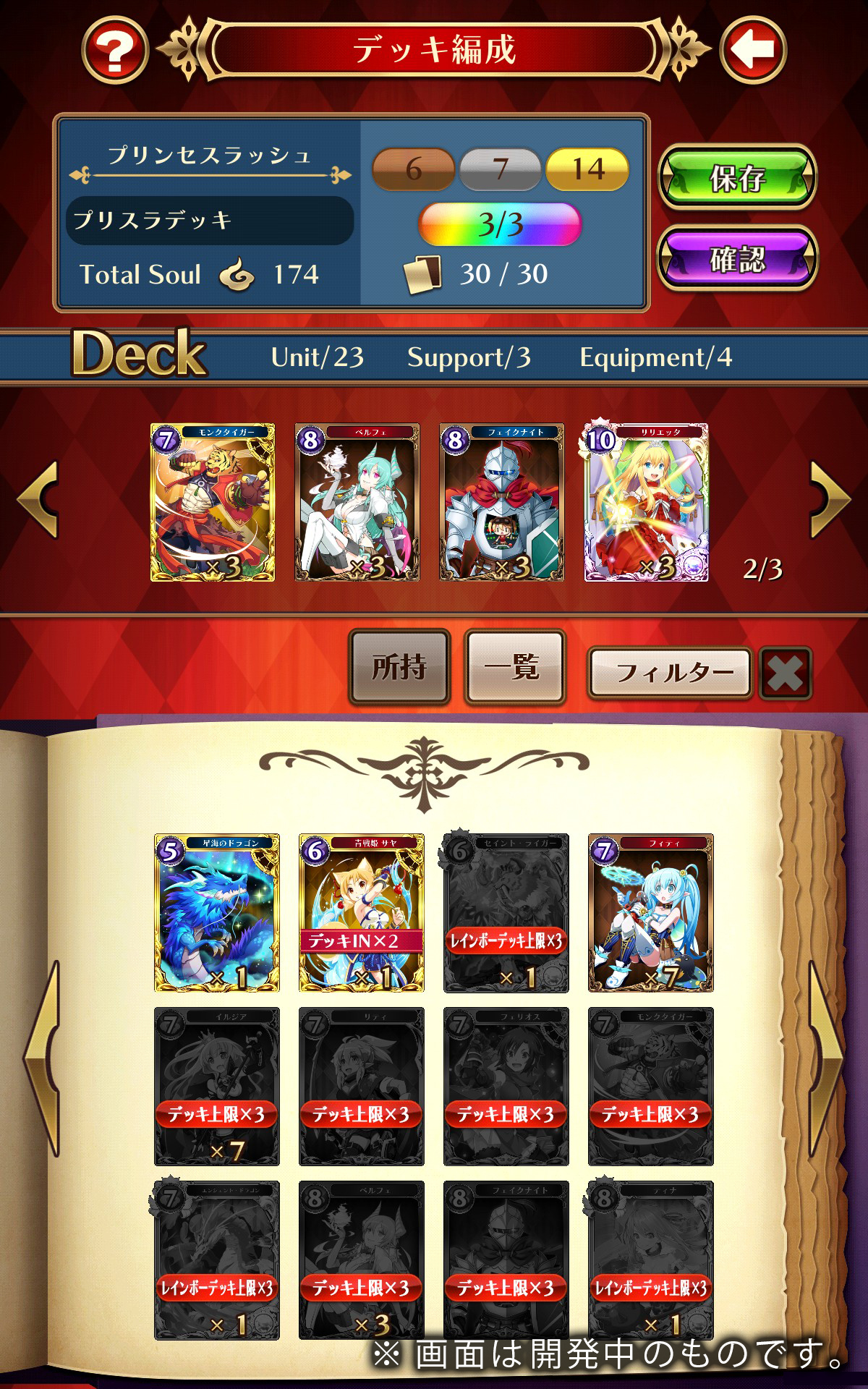
Task: Open the フィルター filter options
Action: [x=671, y=673]
